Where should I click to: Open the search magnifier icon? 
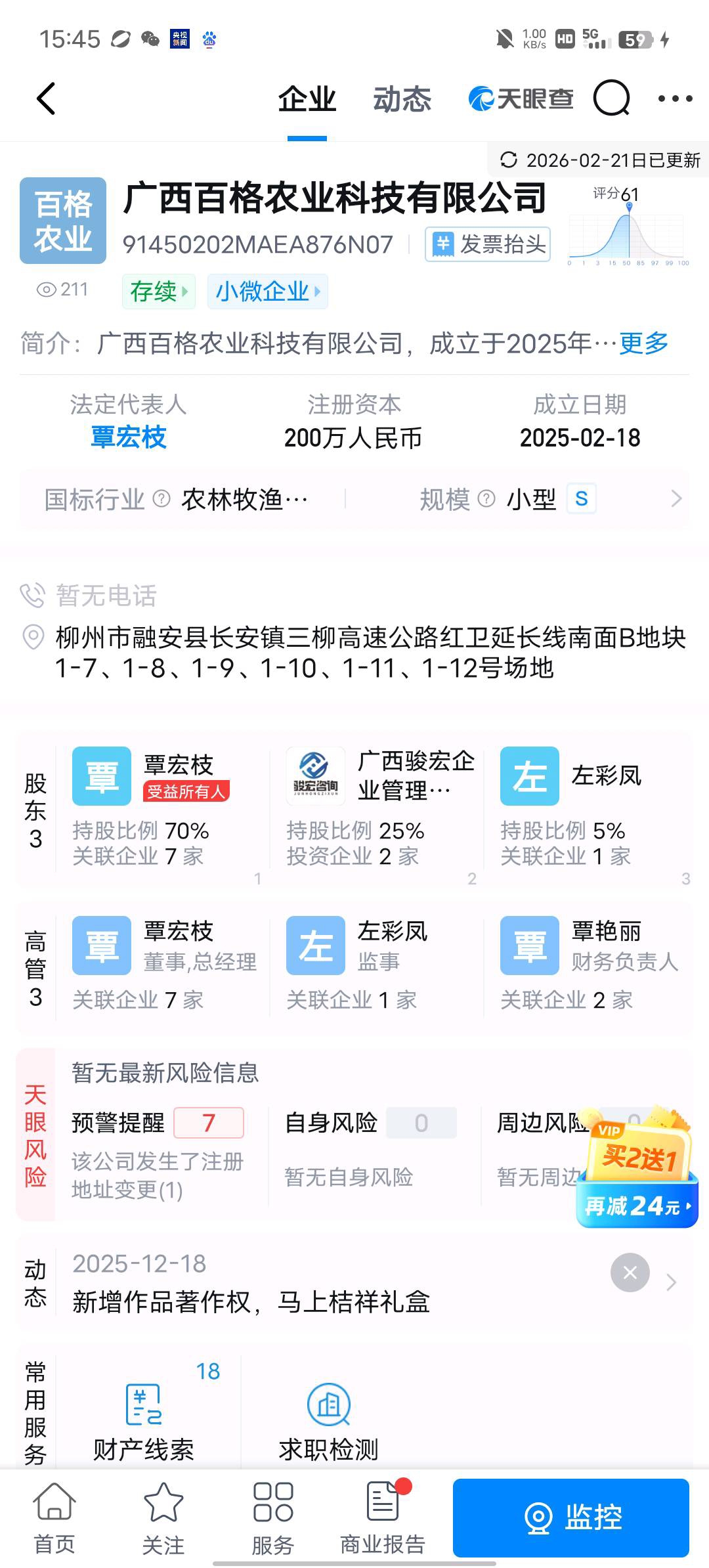611,99
